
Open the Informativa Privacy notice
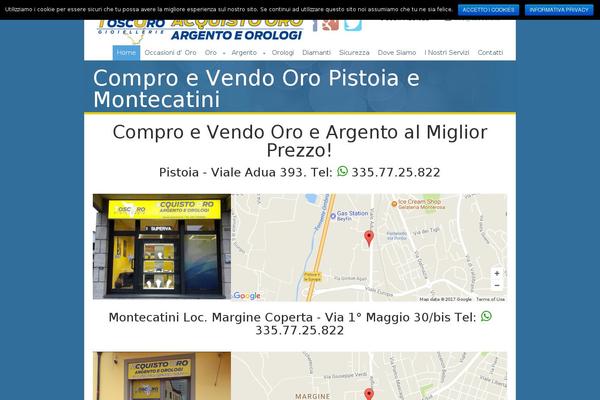pyautogui.click(x=557, y=9)
